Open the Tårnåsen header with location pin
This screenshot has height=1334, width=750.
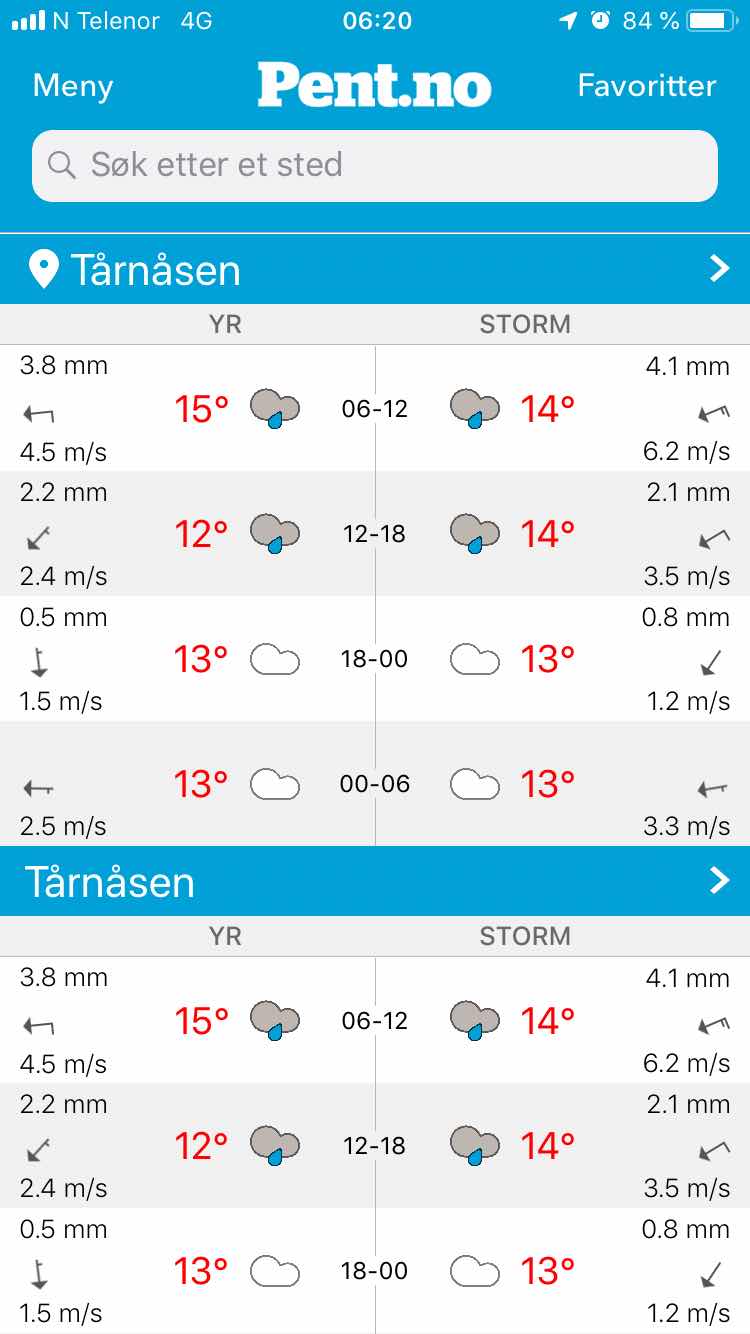(375, 270)
